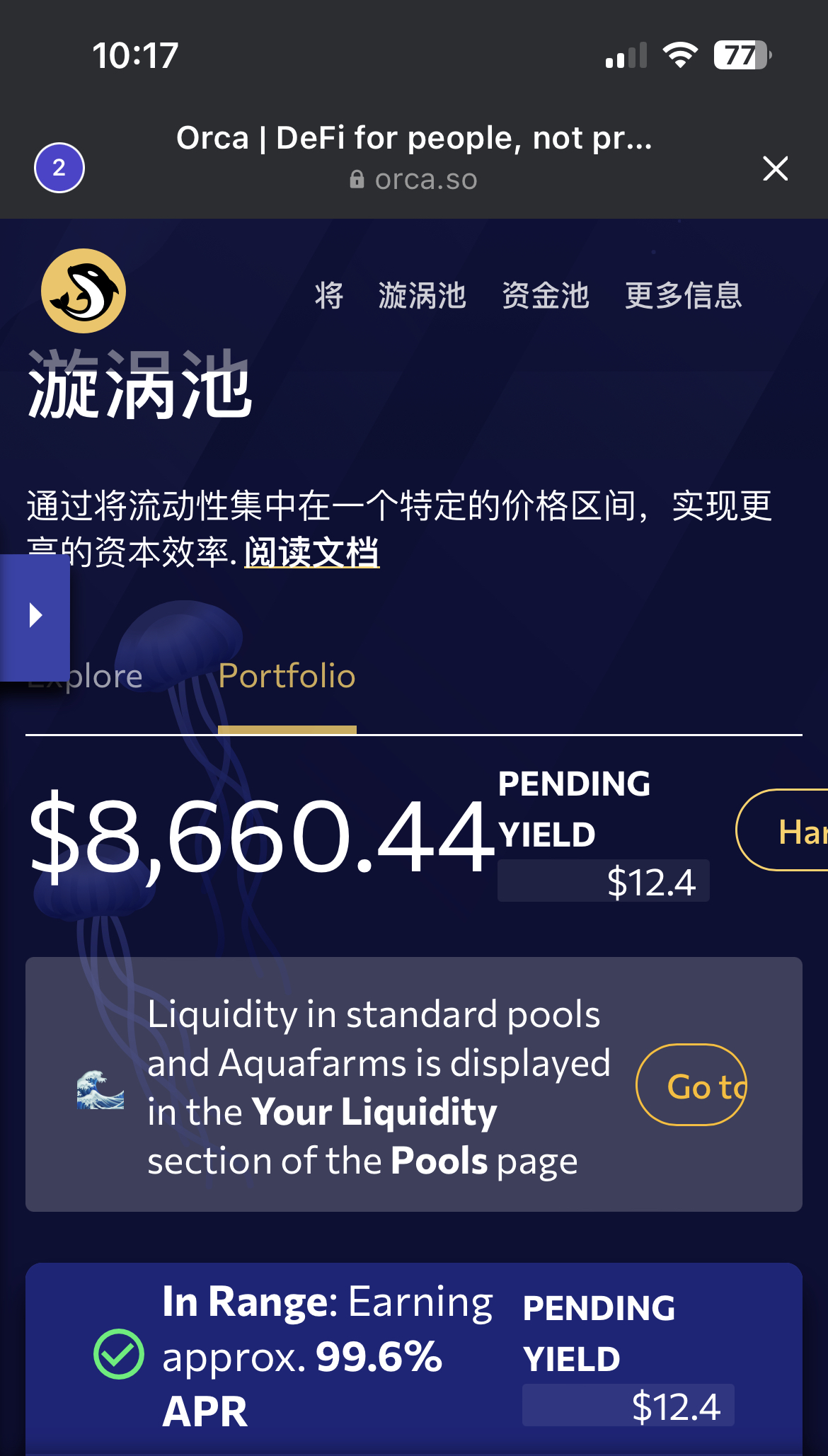
Task: Open the 将 navigation item
Action: click(x=329, y=295)
